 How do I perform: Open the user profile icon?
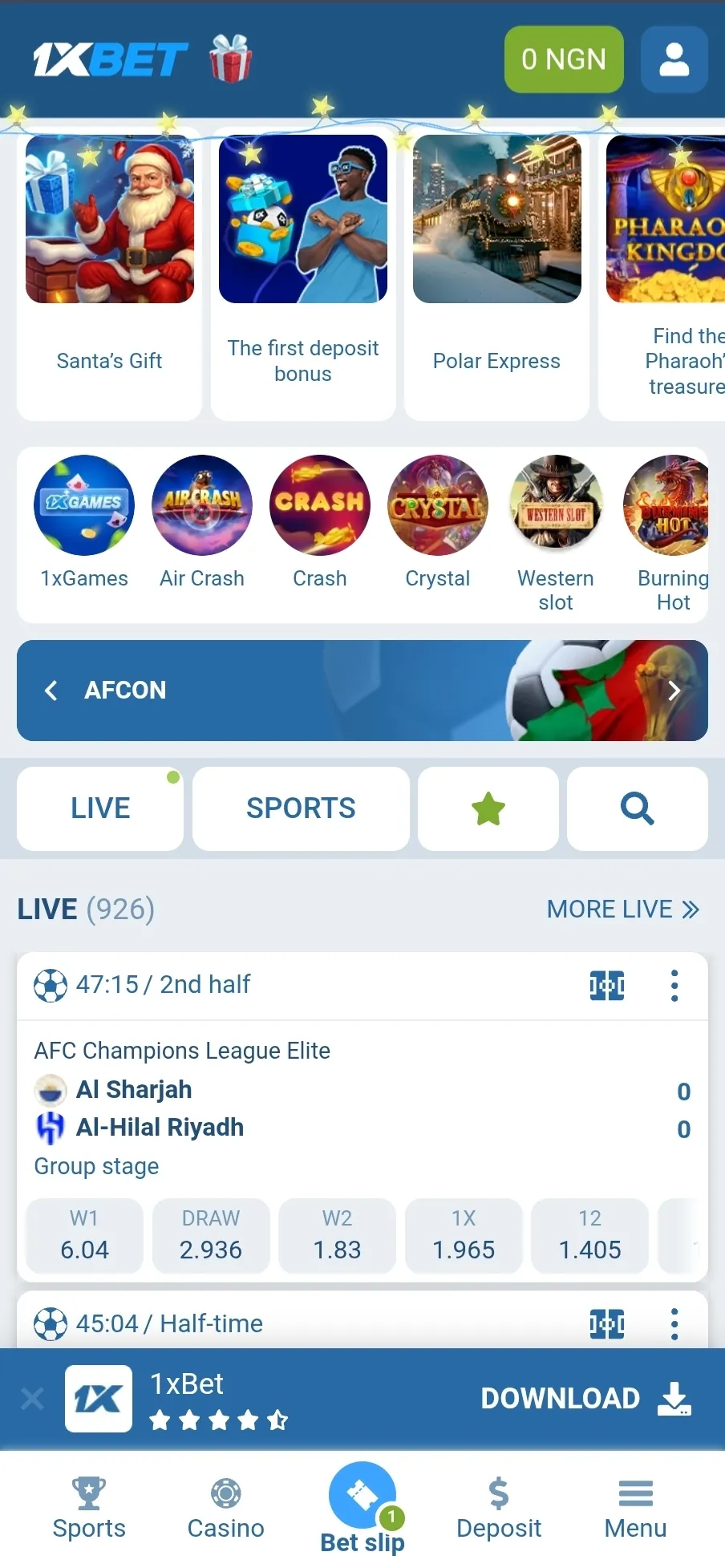[674, 59]
